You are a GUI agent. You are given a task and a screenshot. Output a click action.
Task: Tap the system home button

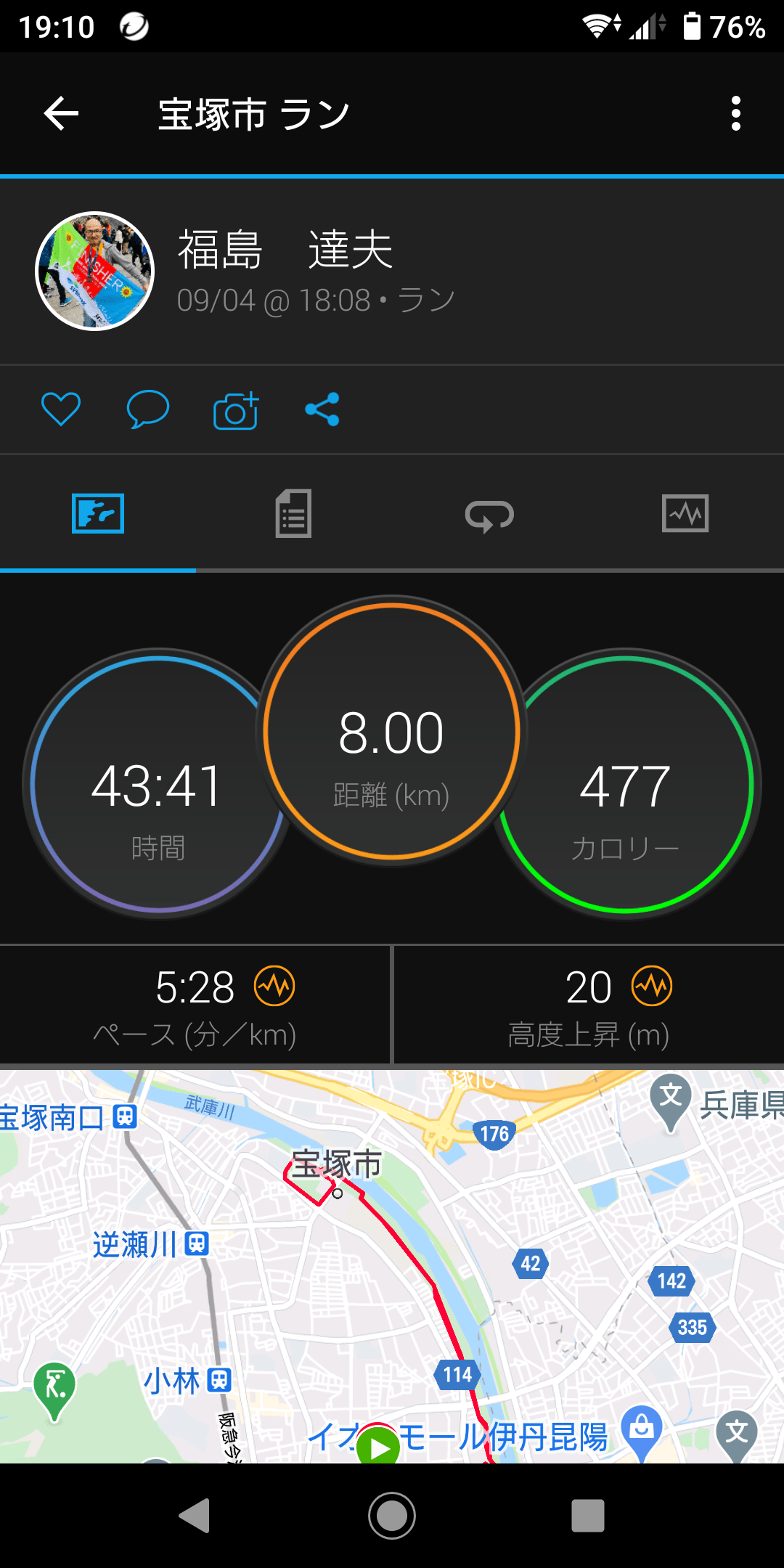392,1516
